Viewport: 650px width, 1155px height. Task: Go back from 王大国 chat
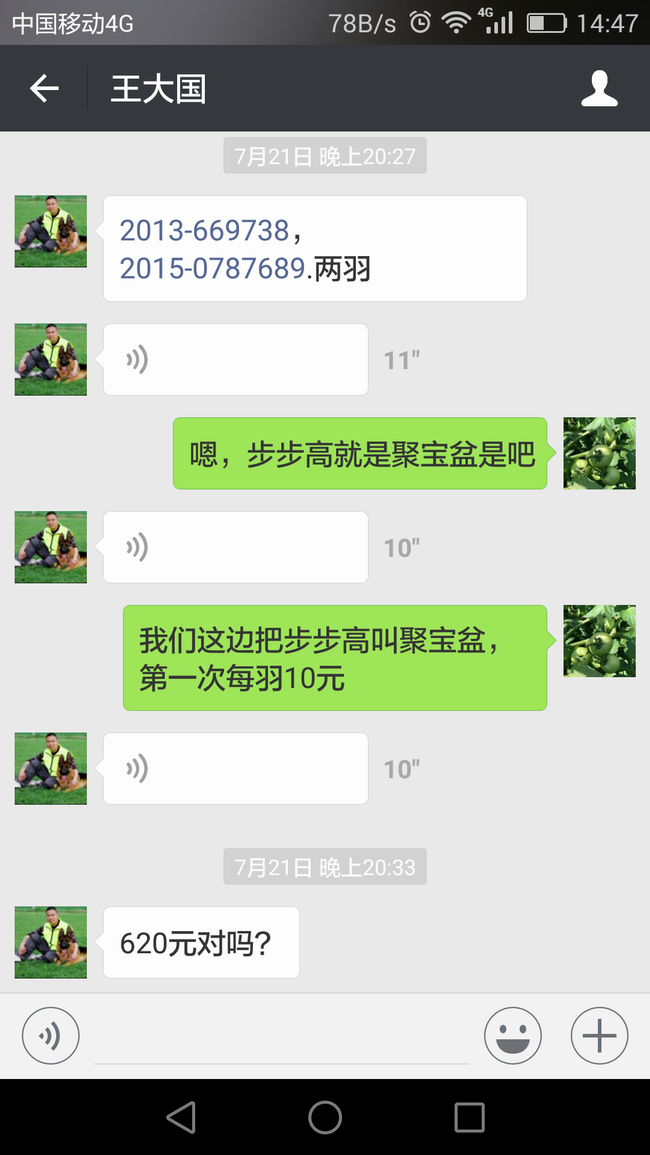click(x=44, y=89)
